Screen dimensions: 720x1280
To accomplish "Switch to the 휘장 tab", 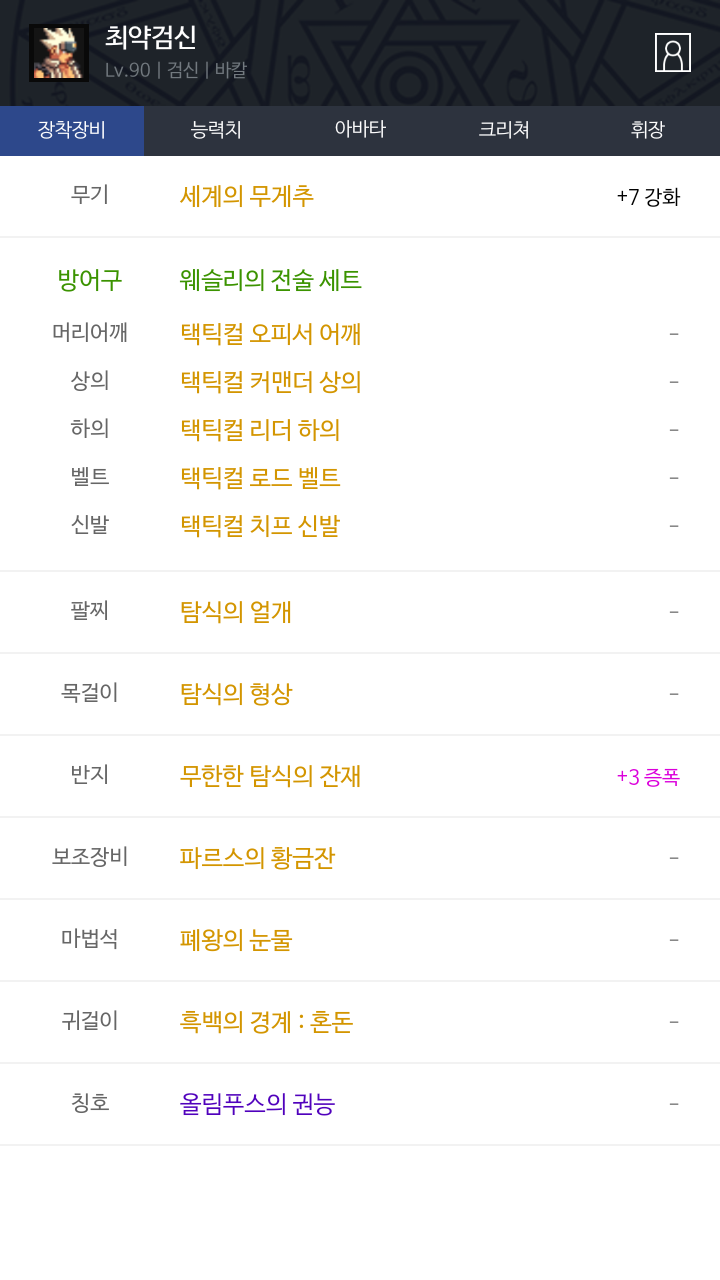I will (648, 130).
